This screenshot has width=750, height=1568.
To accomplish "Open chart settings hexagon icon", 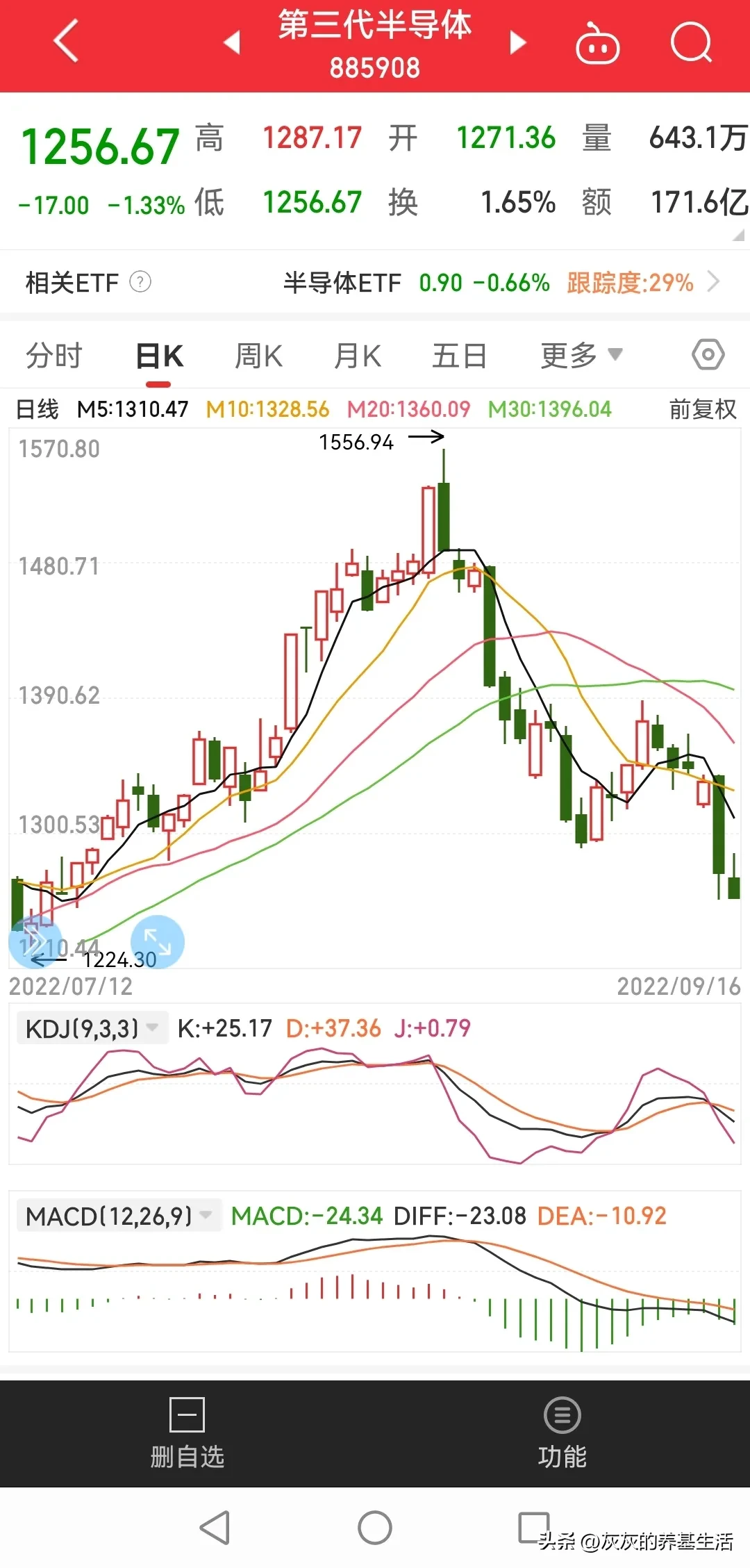I will [708, 355].
